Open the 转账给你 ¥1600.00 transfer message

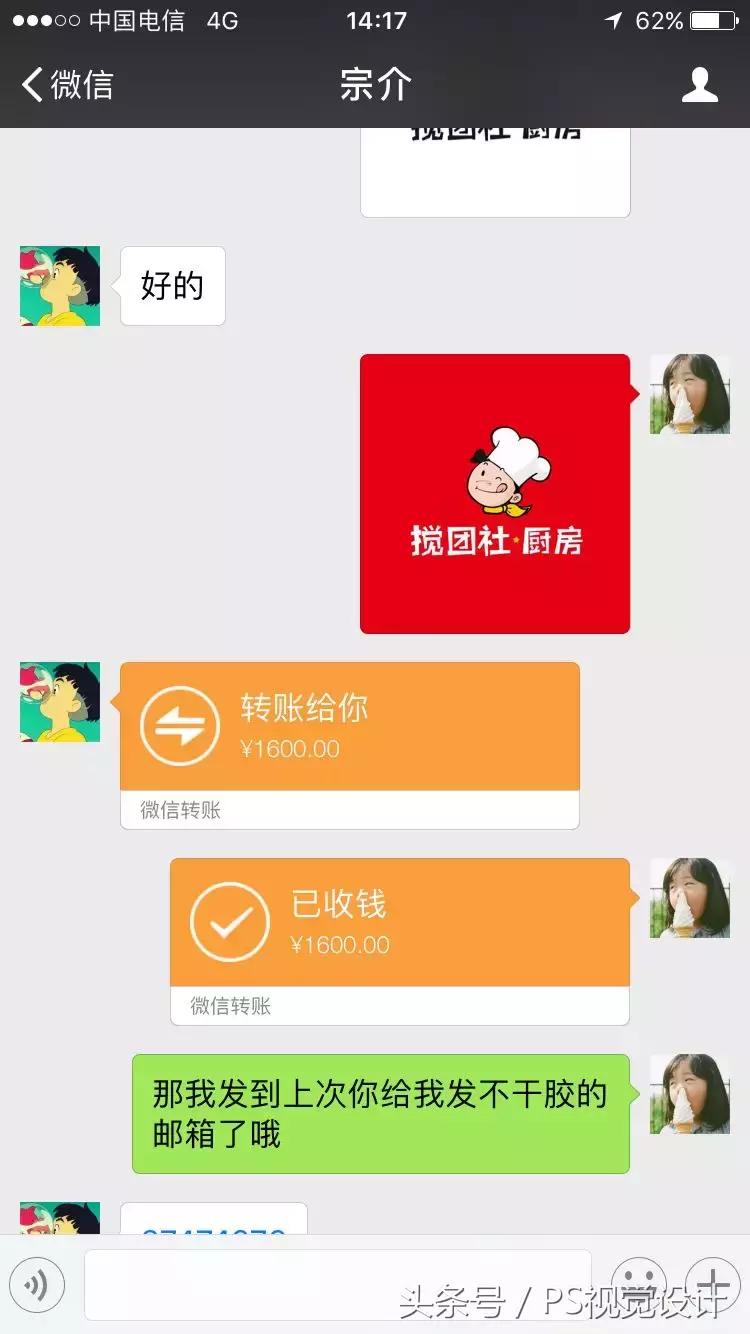click(x=349, y=726)
